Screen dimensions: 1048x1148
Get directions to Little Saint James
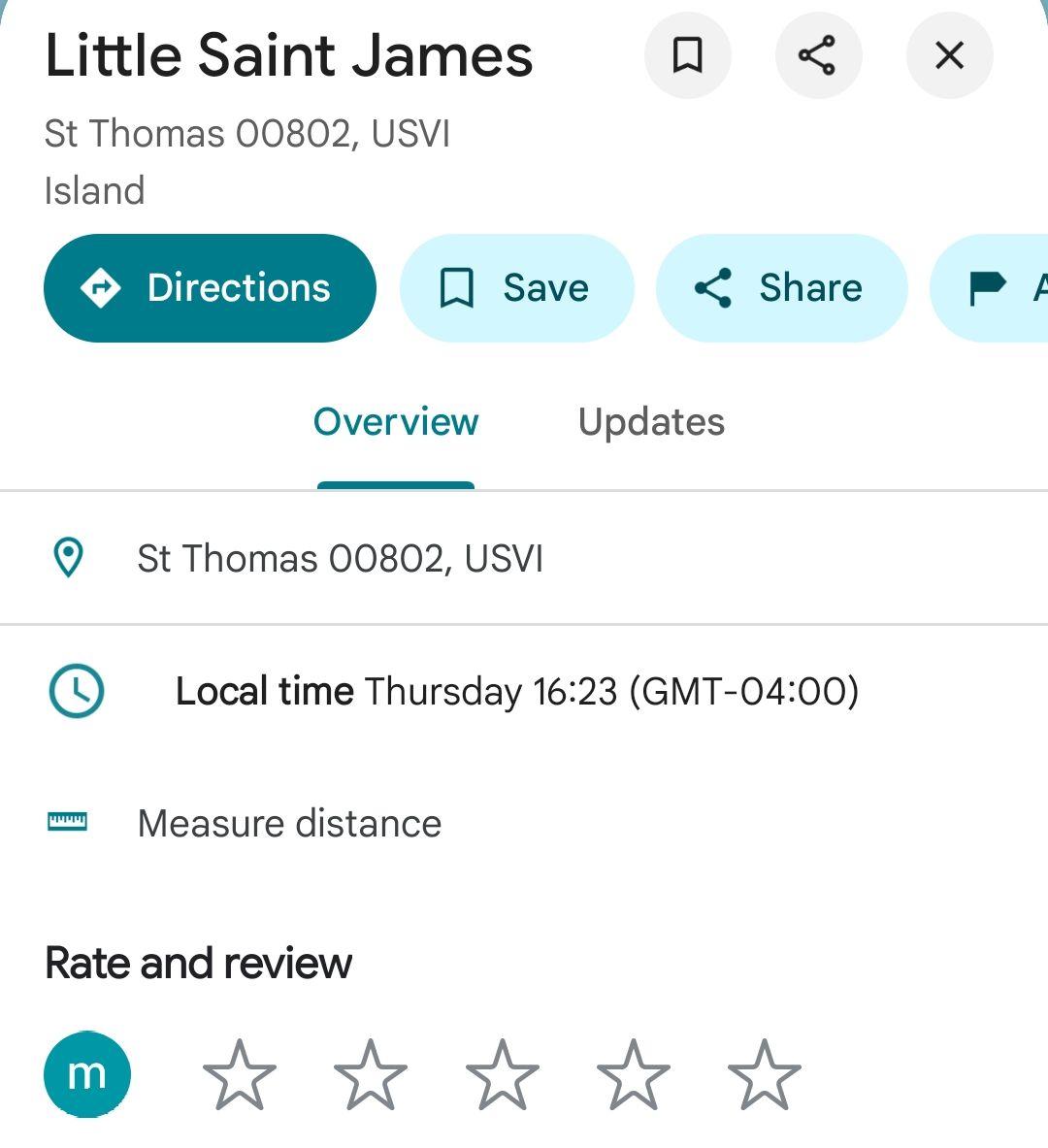210,288
